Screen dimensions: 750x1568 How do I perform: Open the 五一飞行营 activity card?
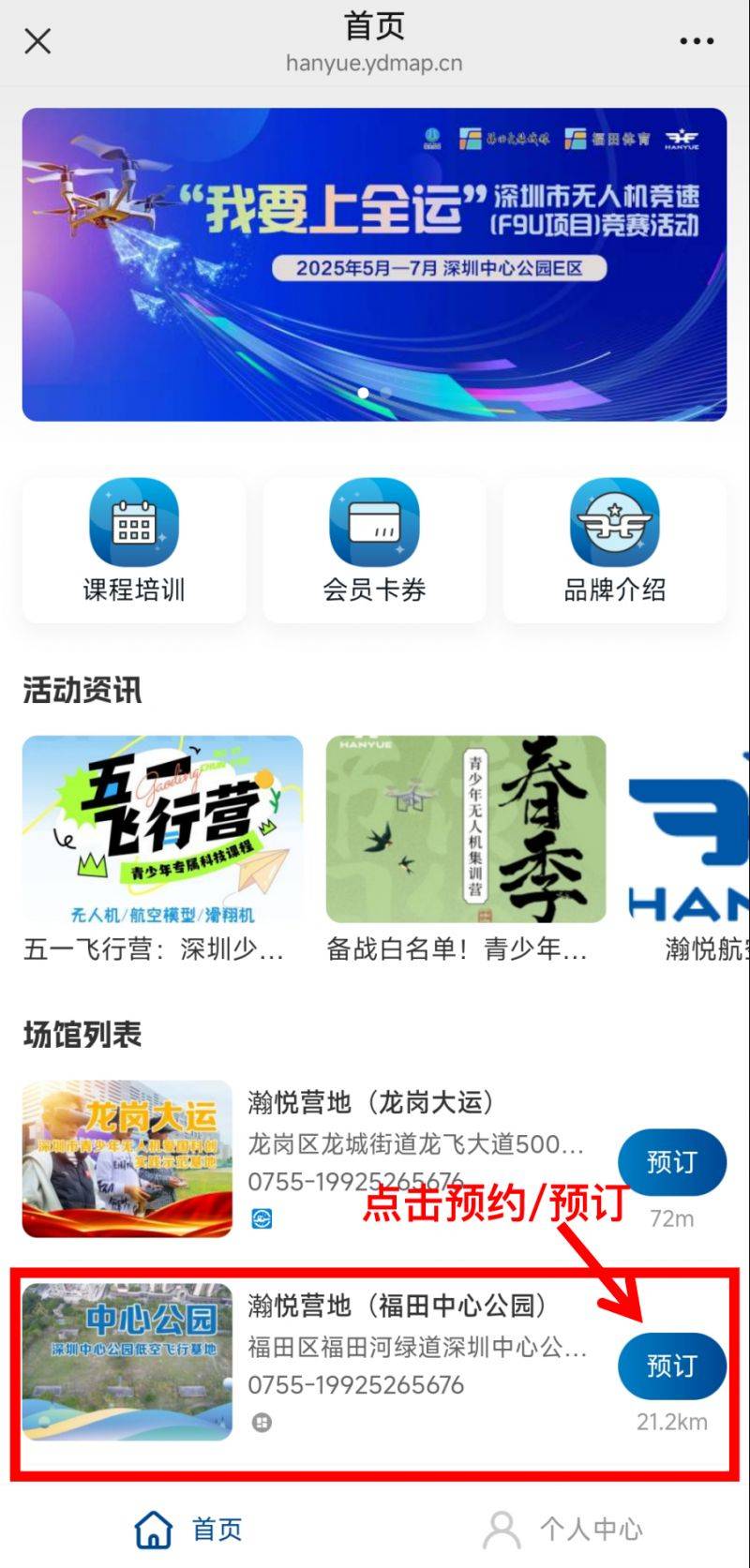tap(163, 850)
